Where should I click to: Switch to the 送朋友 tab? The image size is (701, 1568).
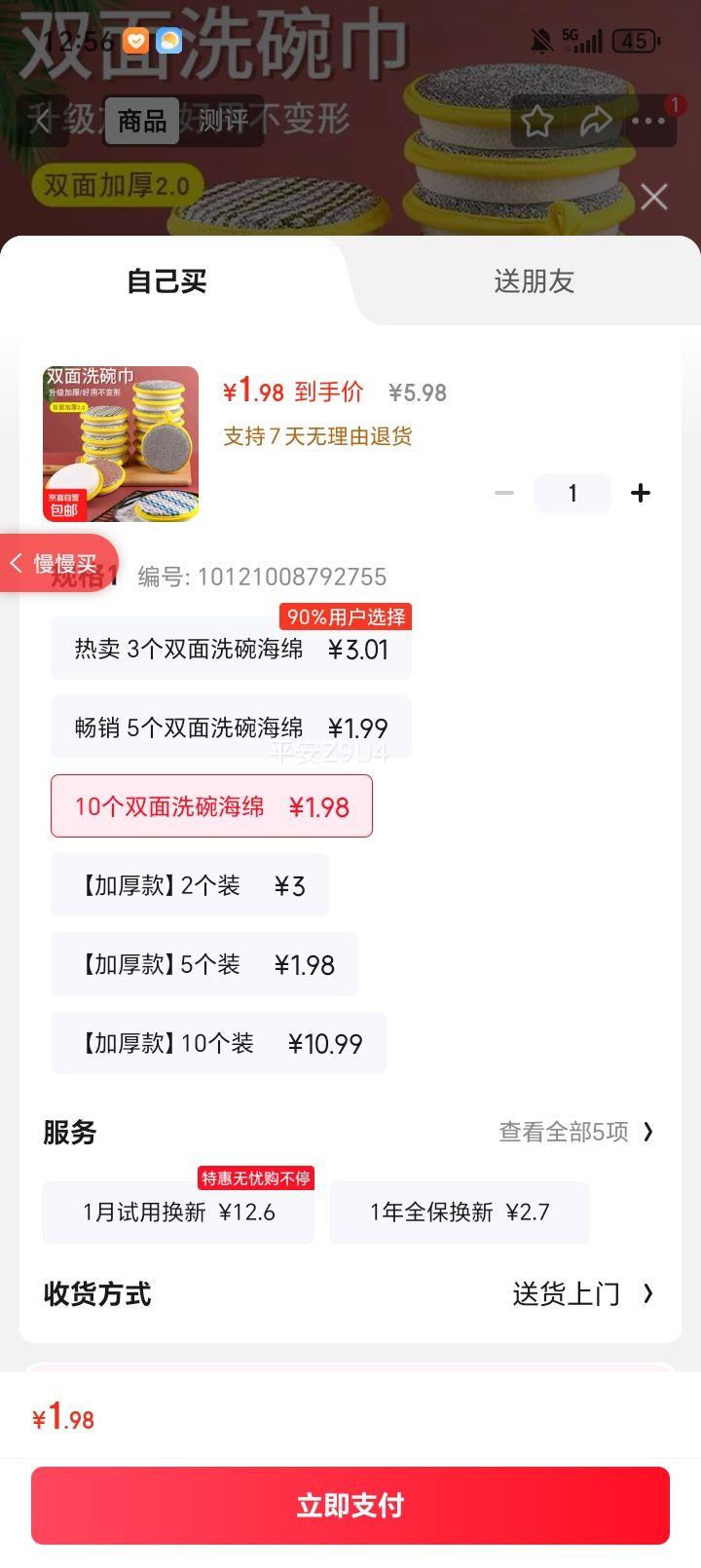[x=534, y=281]
